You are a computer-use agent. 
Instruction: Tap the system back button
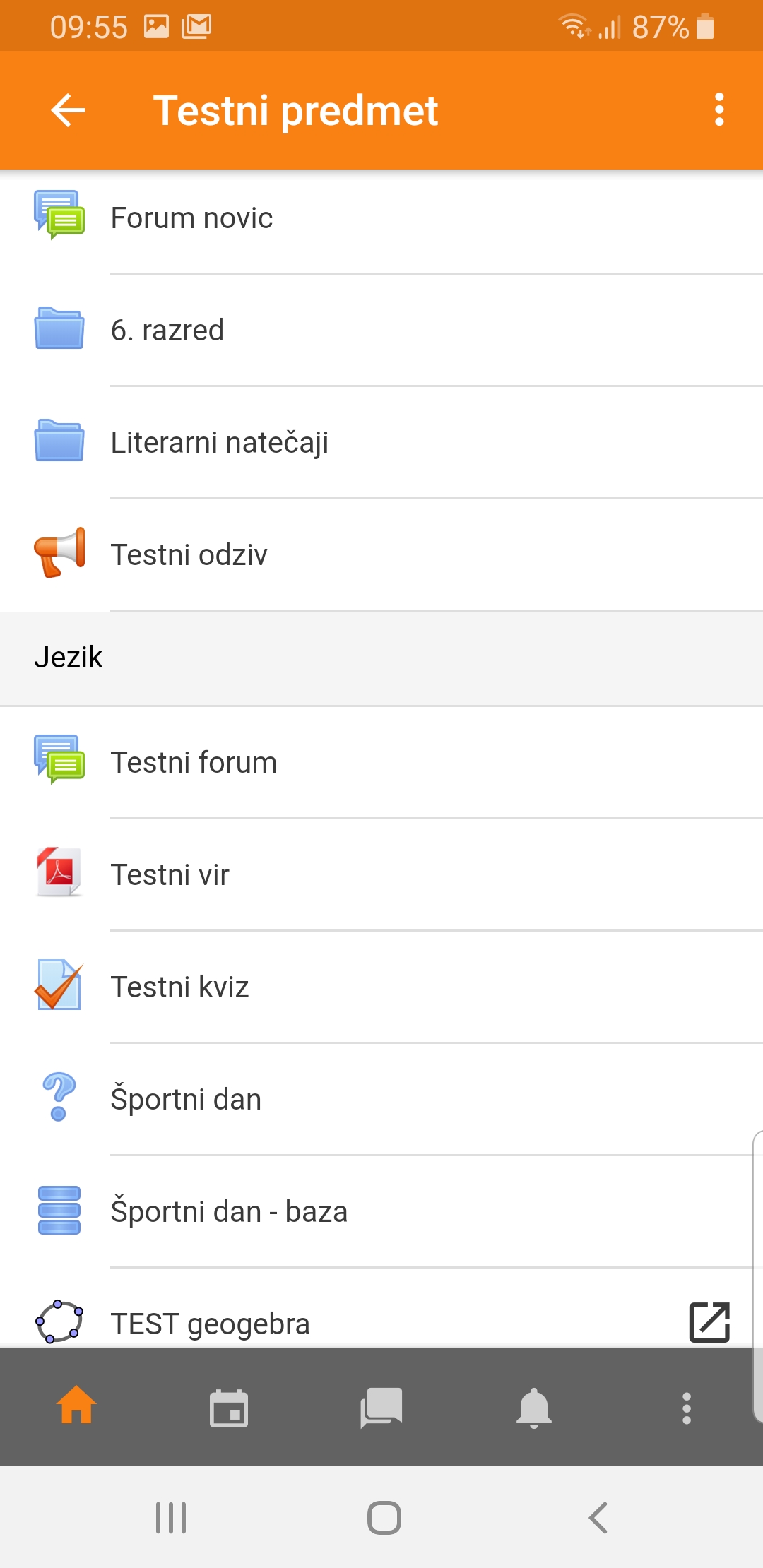pyautogui.click(x=598, y=1517)
